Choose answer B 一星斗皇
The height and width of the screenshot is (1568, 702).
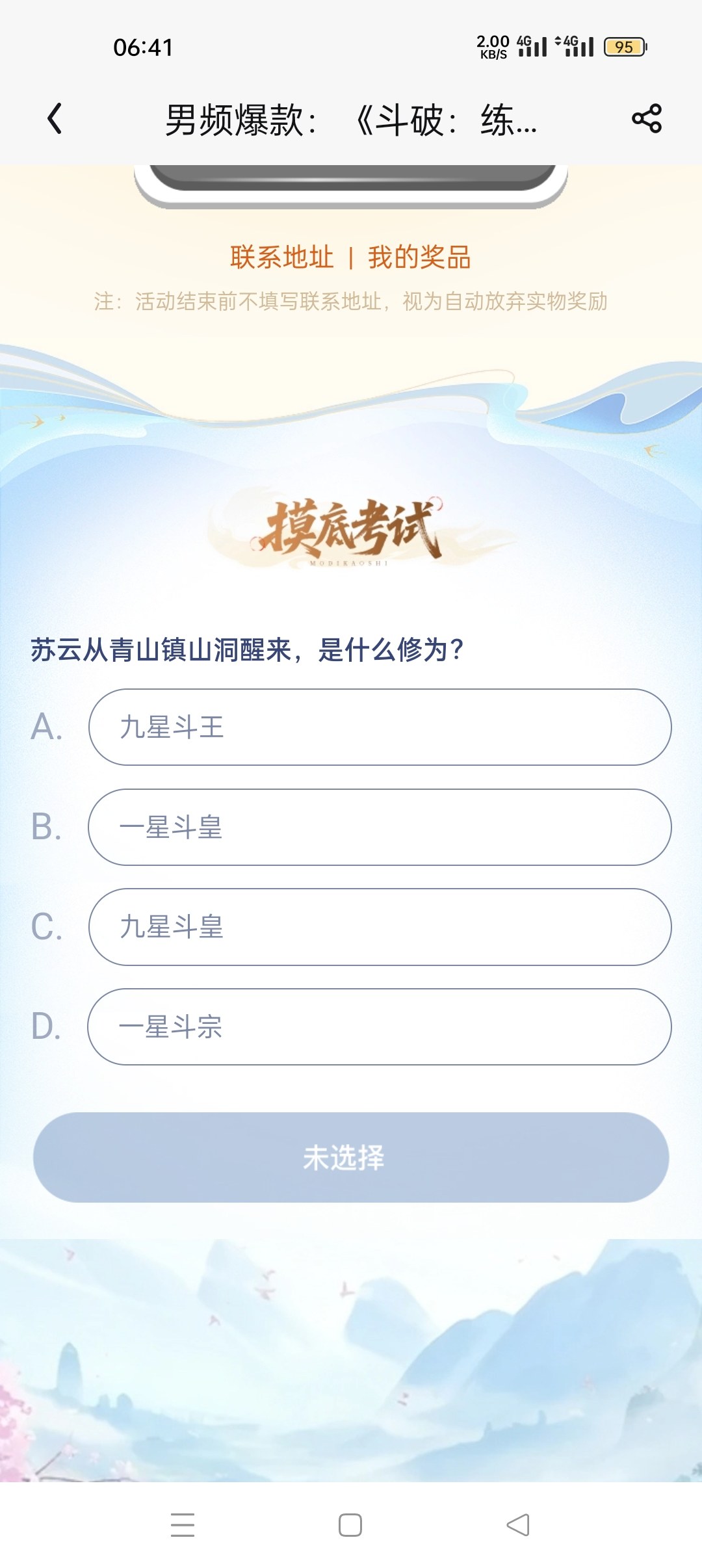(380, 827)
